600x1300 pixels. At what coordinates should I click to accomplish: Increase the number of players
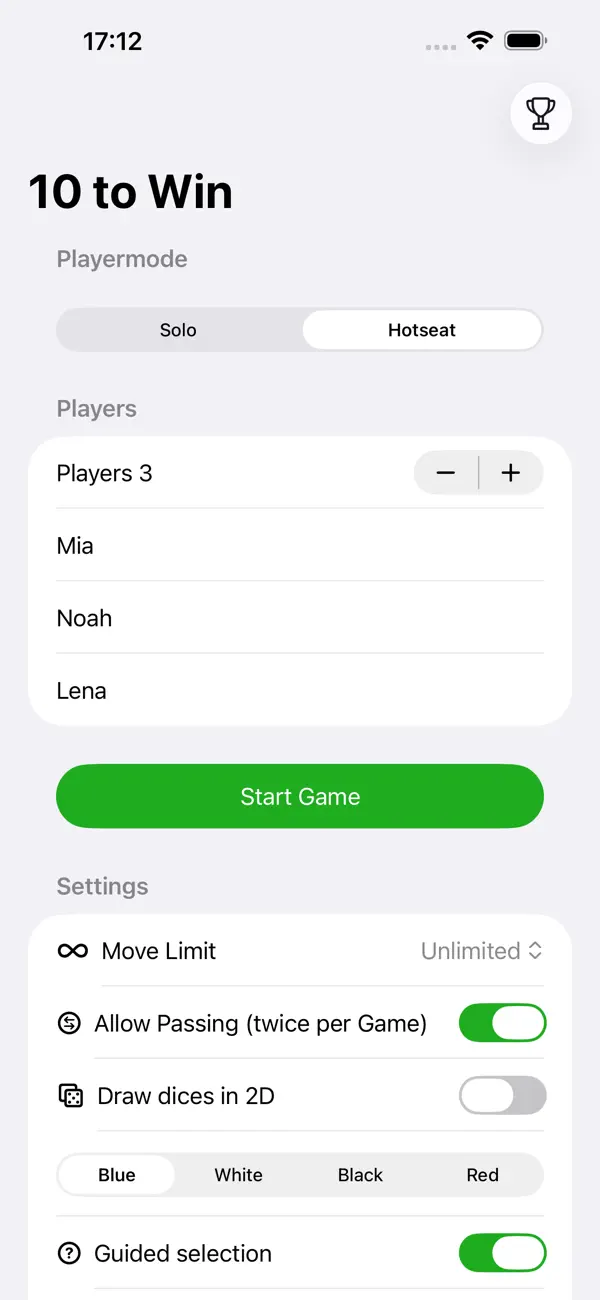pos(511,473)
